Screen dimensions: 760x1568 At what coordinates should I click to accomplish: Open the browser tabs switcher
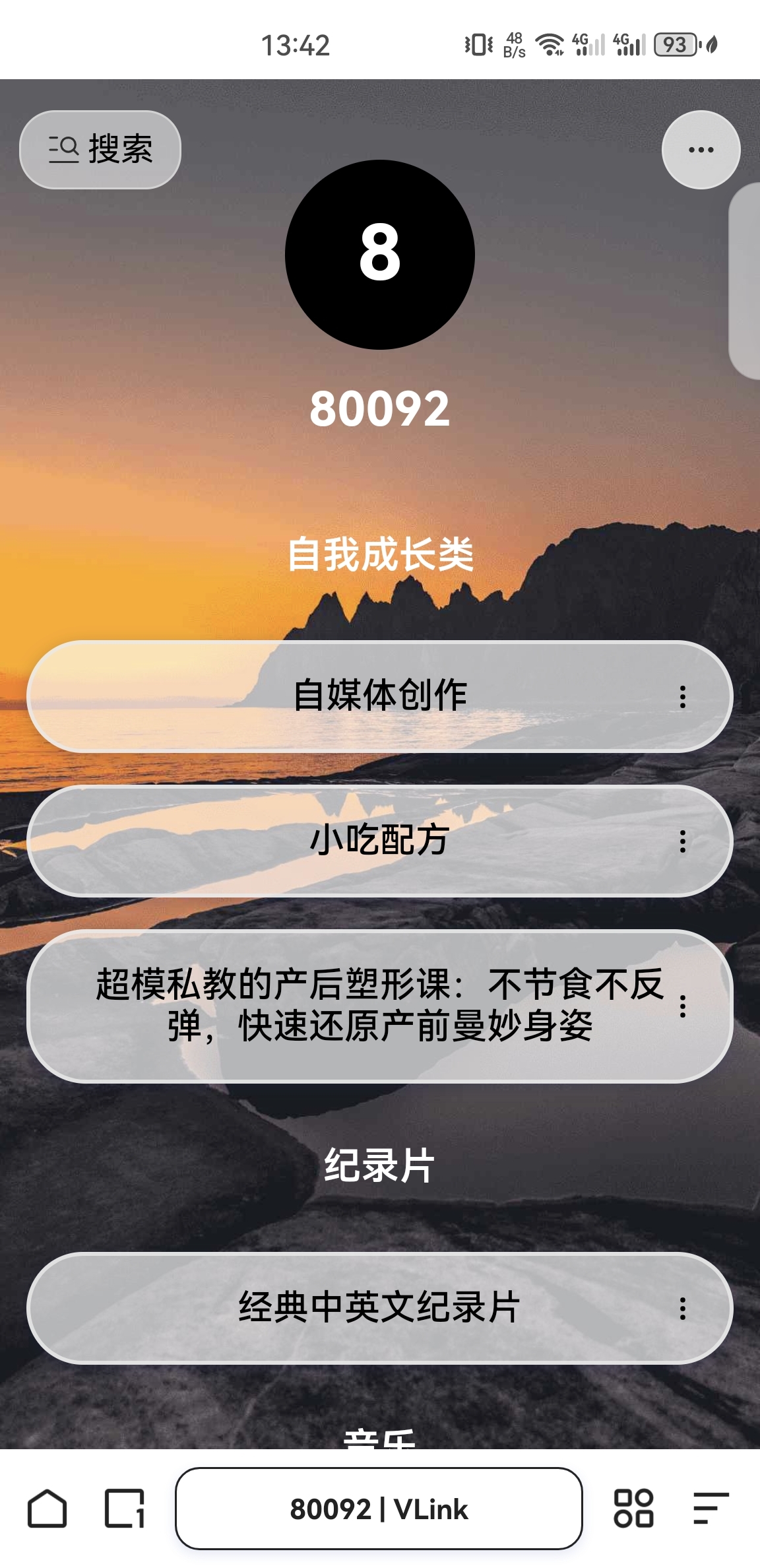[x=125, y=1509]
